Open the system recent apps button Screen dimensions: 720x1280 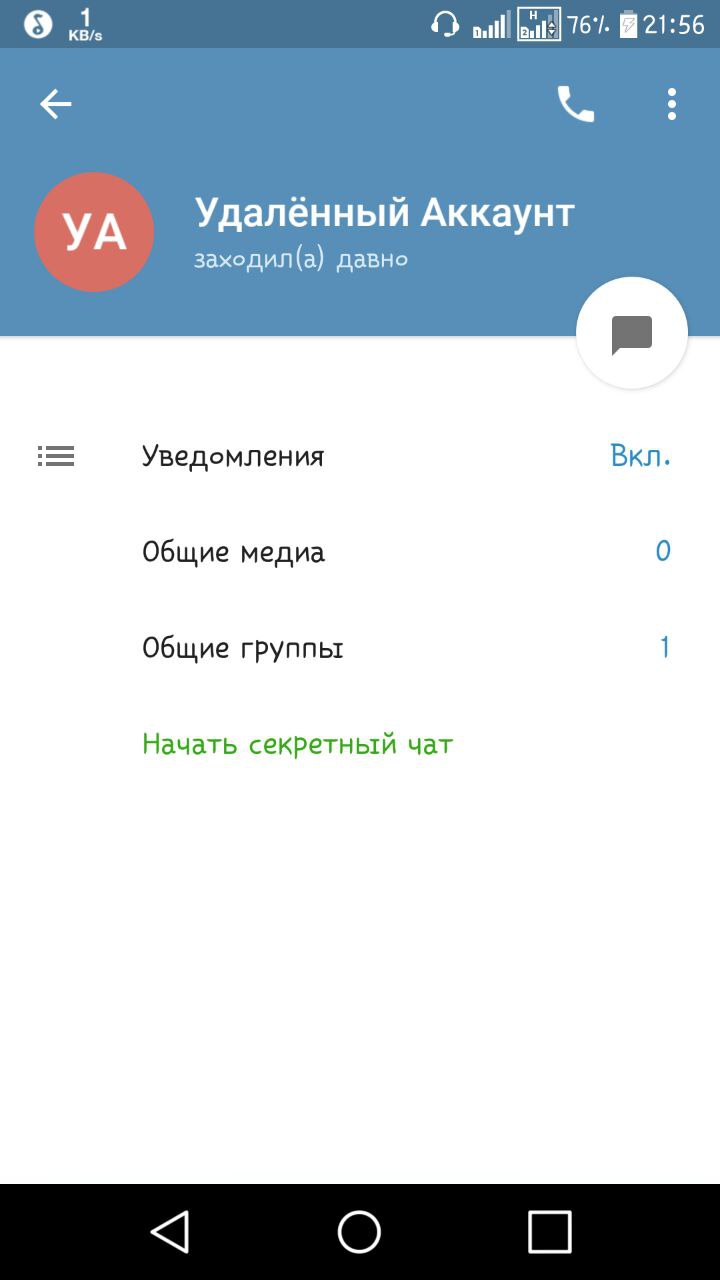tap(549, 1231)
